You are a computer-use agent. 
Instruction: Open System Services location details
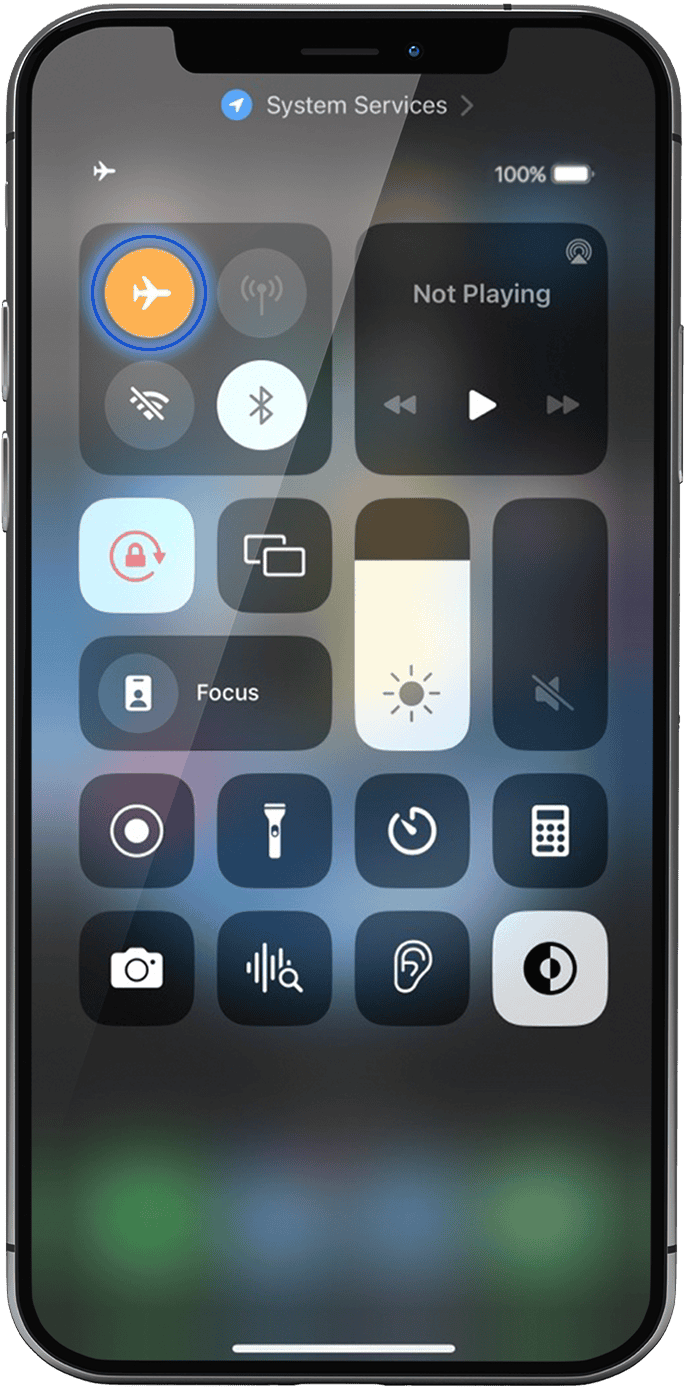click(x=347, y=105)
